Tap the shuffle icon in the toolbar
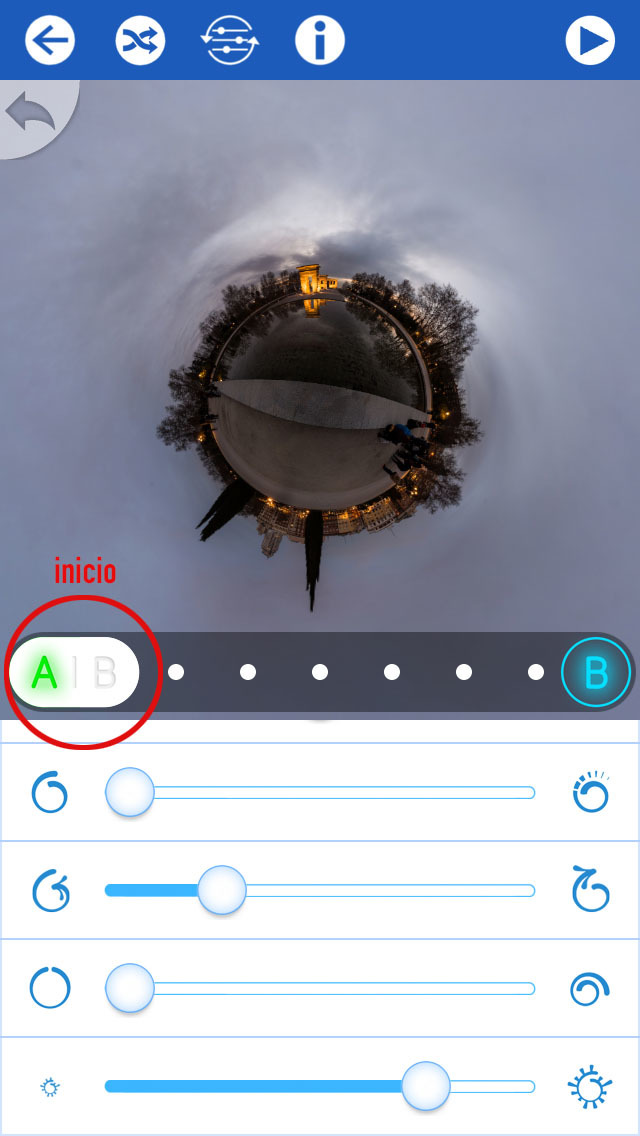Image resolution: width=640 pixels, height=1136 pixels. click(140, 40)
